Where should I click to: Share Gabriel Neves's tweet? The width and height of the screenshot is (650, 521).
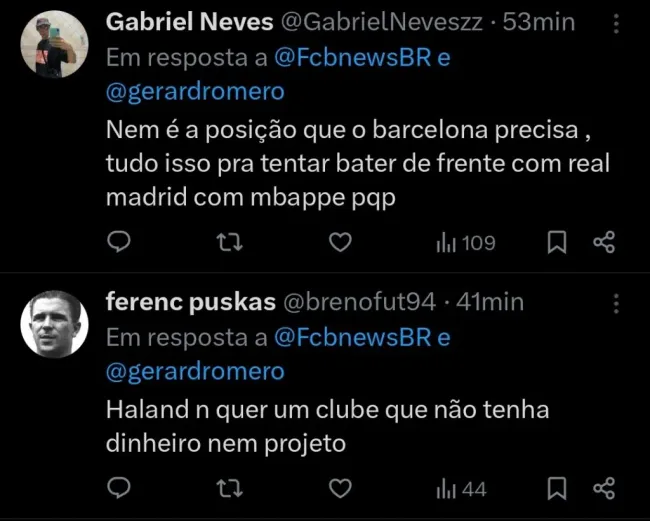pyautogui.click(x=604, y=242)
